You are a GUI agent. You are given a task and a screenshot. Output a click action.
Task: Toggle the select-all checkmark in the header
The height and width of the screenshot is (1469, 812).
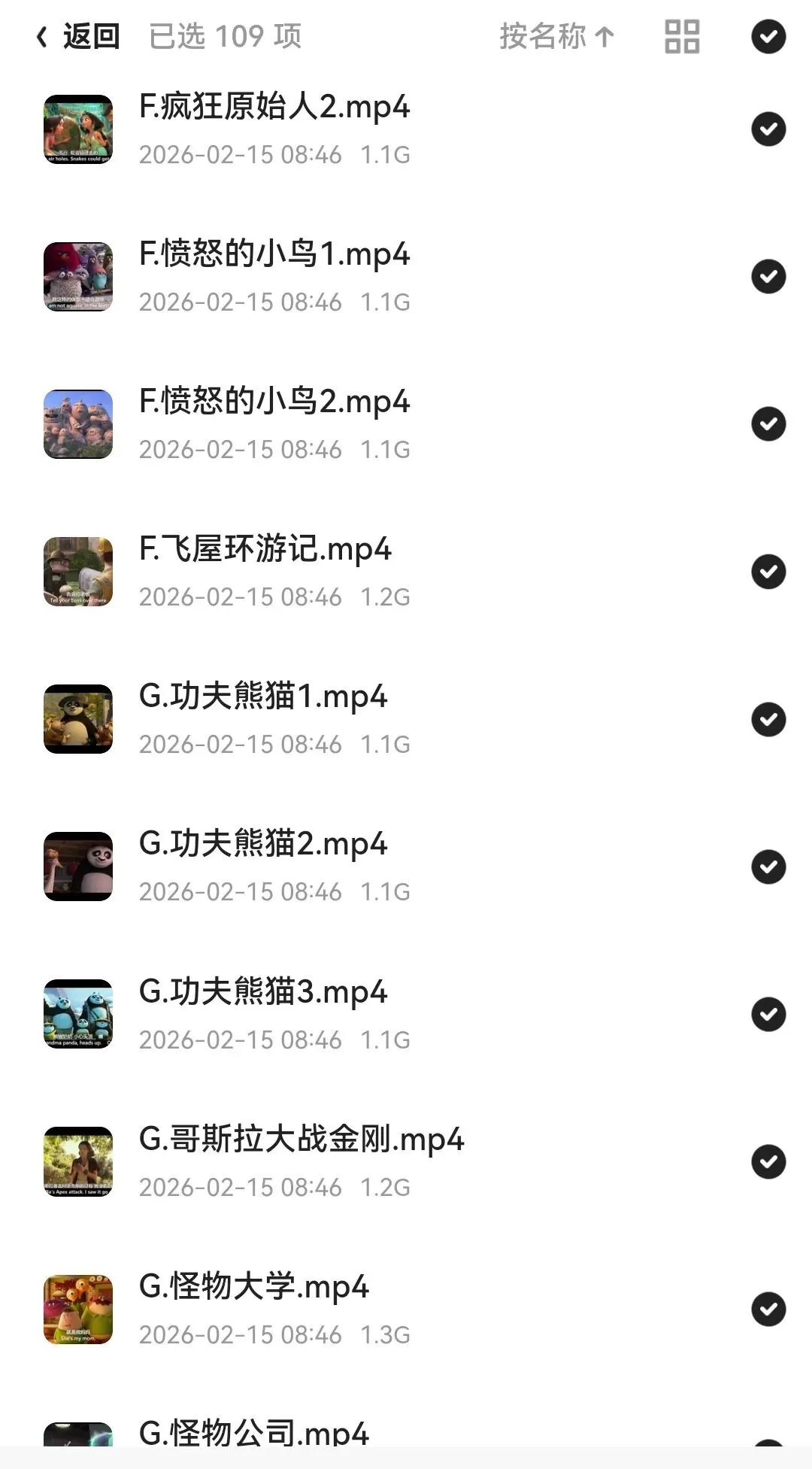[x=768, y=36]
